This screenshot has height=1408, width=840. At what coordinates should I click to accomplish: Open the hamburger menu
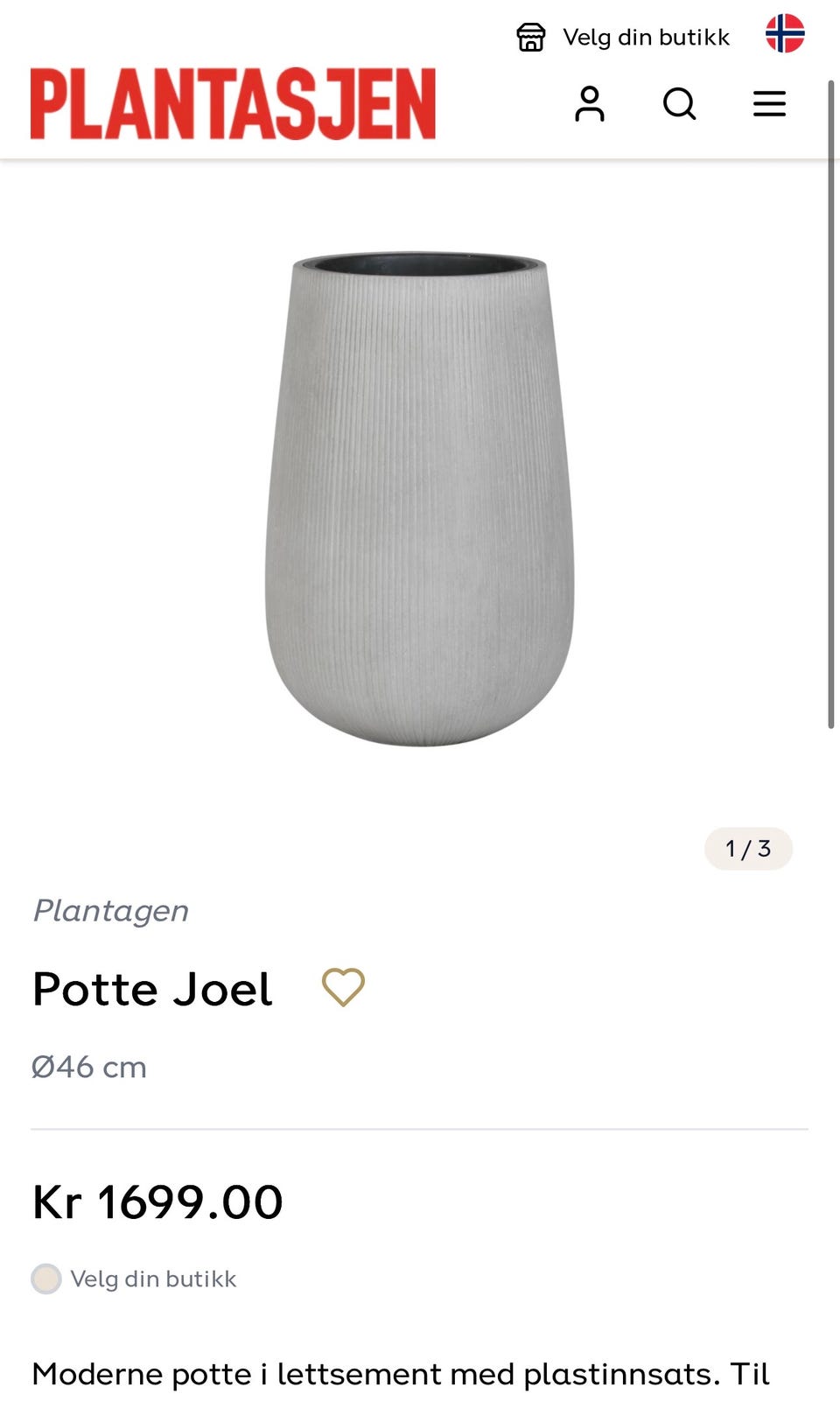(769, 104)
